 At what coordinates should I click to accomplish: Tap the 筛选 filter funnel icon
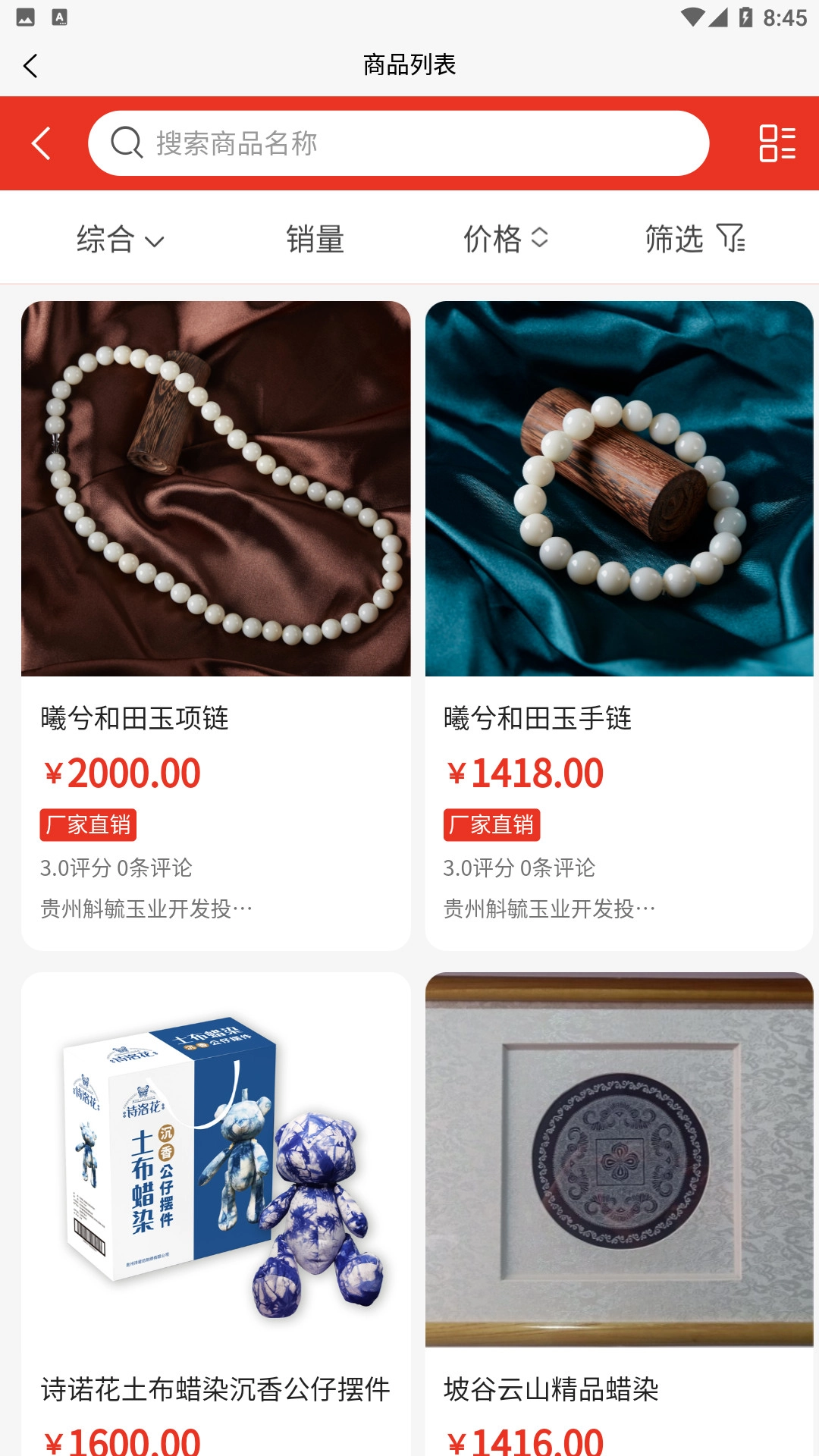[730, 238]
